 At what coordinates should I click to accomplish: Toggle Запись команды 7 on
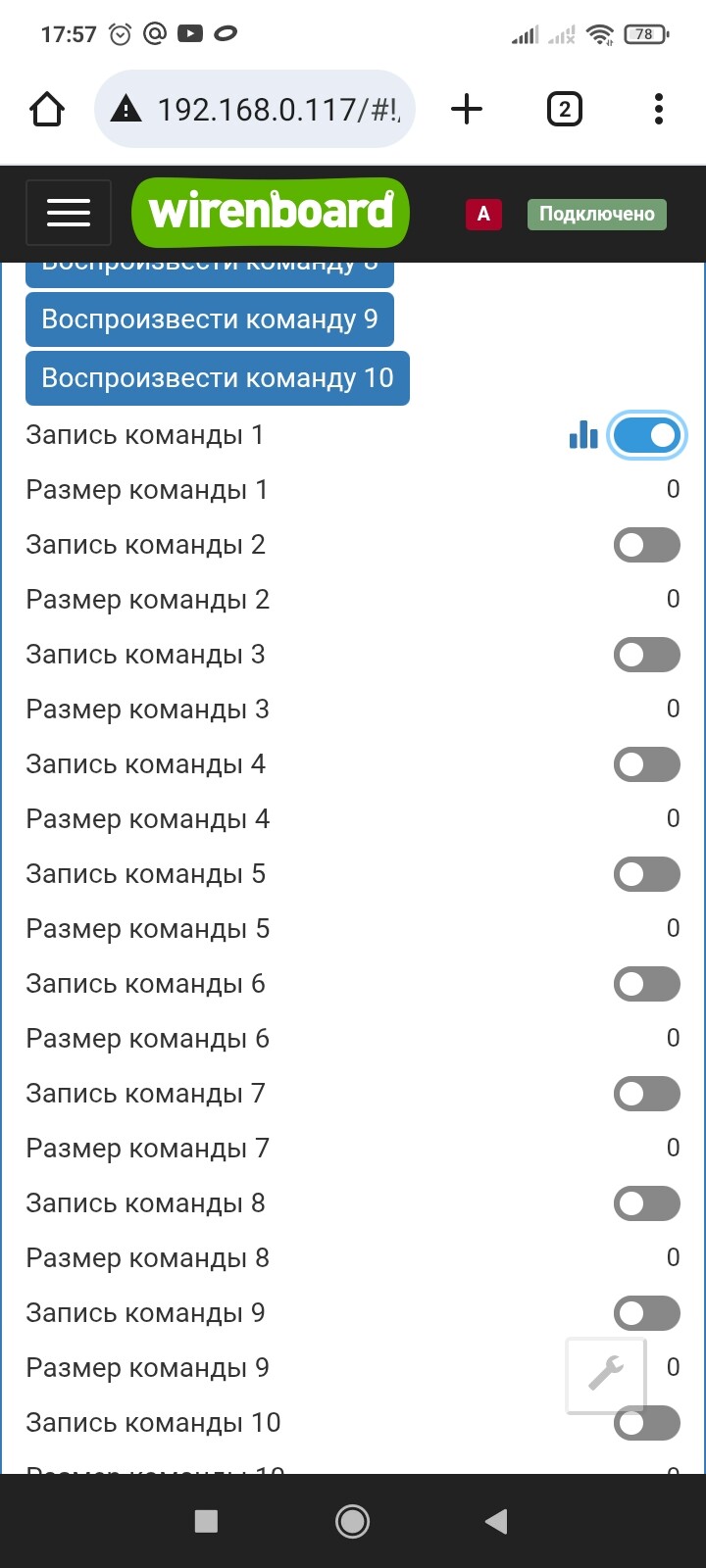pyautogui.click(x=647, y=1094)
